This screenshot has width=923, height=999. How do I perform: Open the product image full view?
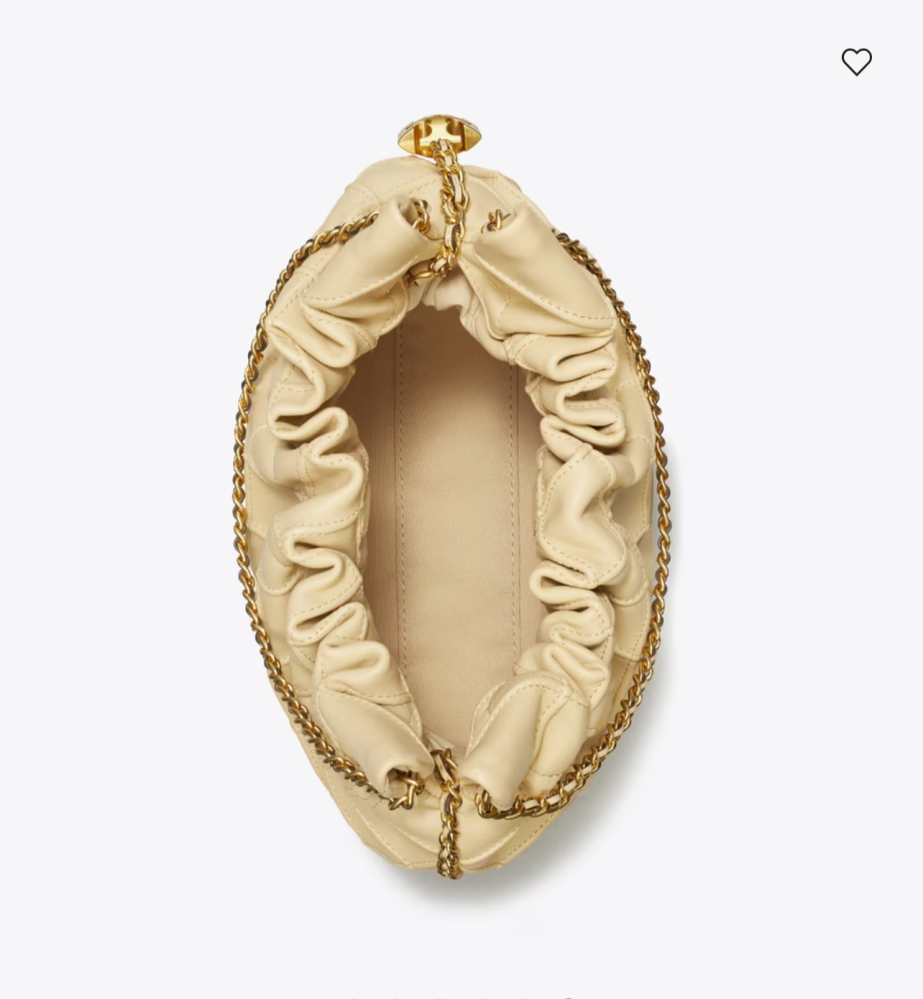[452, 500]
